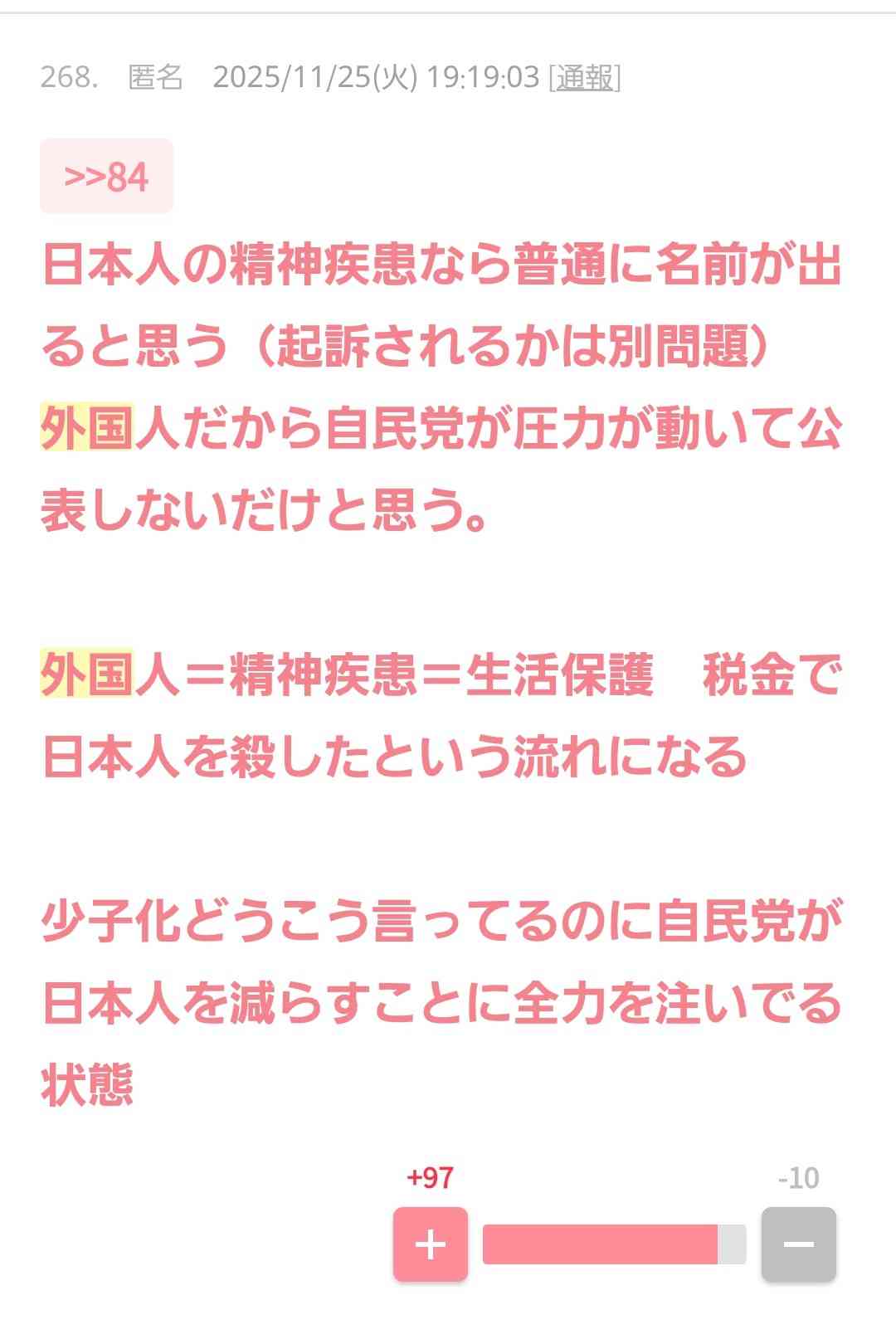Report comment 268 via 通報 link
896x1334 pixels.
584,77
